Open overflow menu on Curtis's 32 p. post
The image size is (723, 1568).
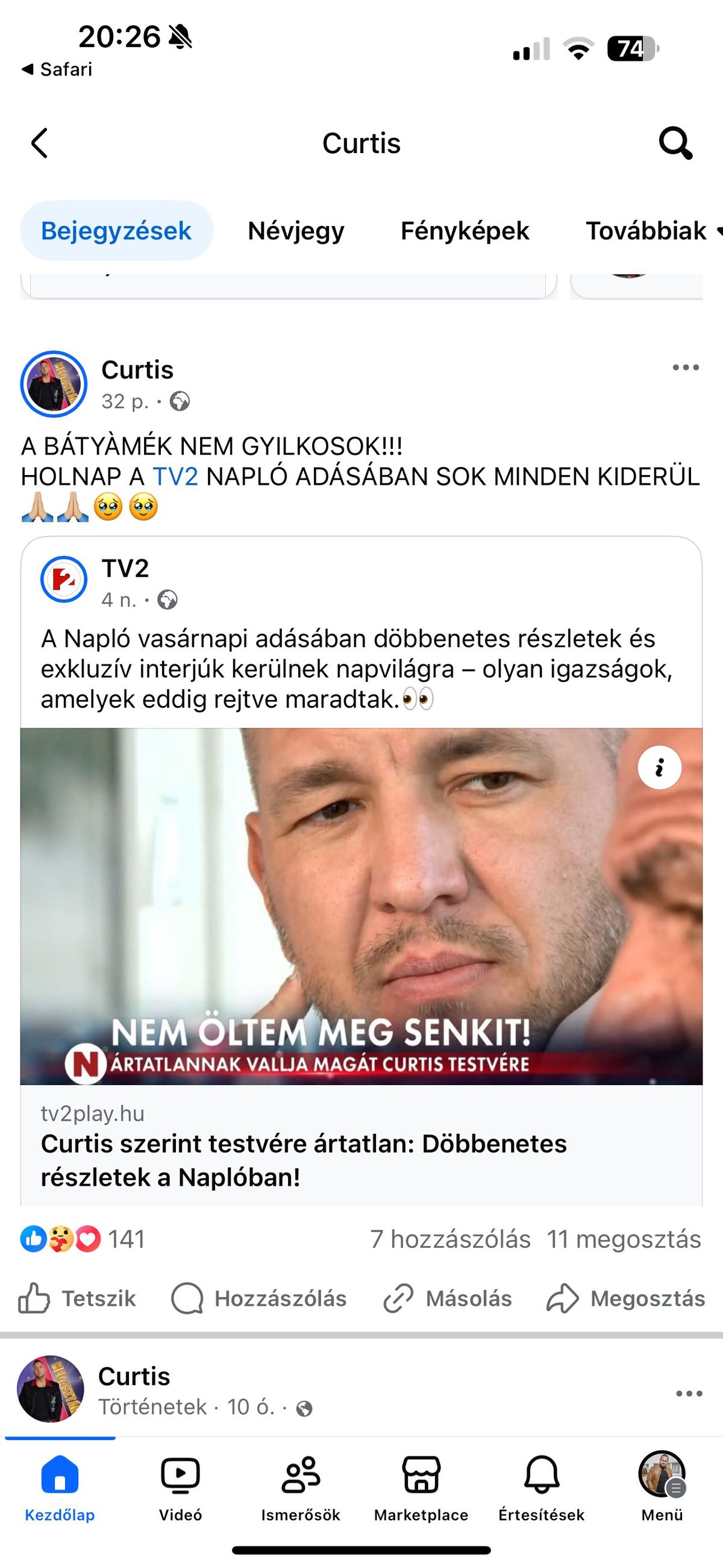[x=685, y=367]
